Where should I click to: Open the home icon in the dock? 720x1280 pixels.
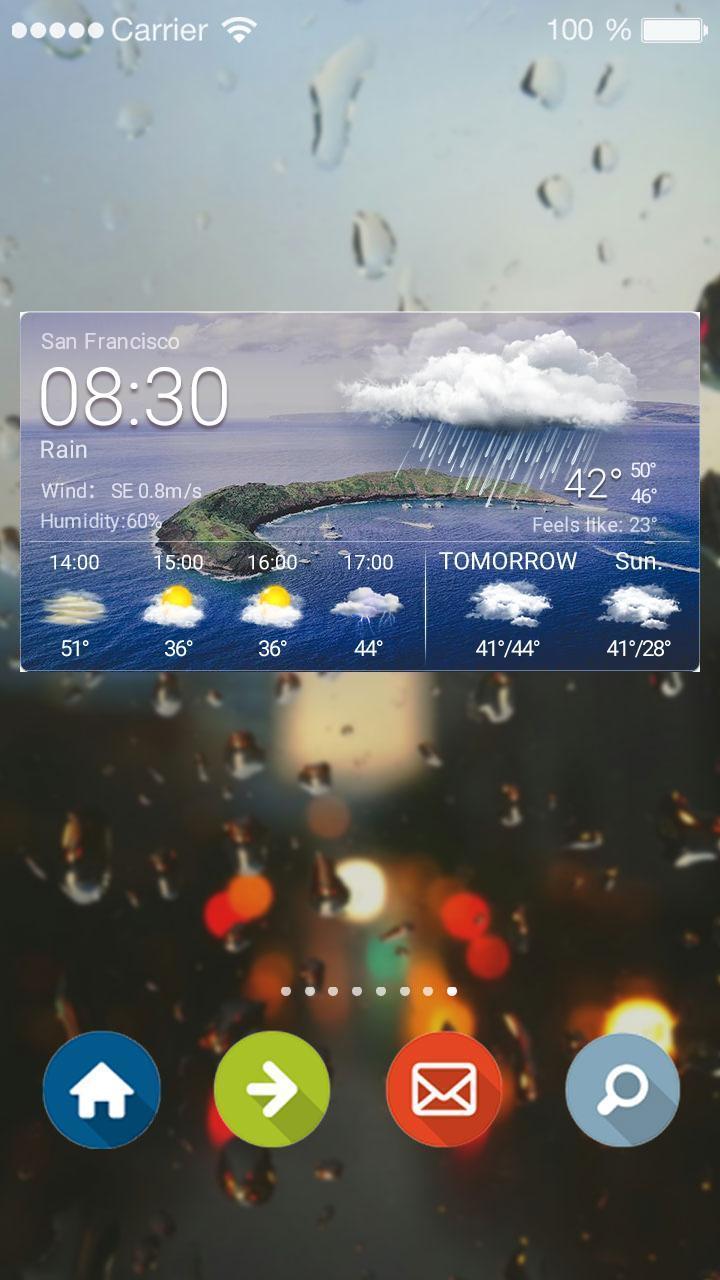point(101,1090)
